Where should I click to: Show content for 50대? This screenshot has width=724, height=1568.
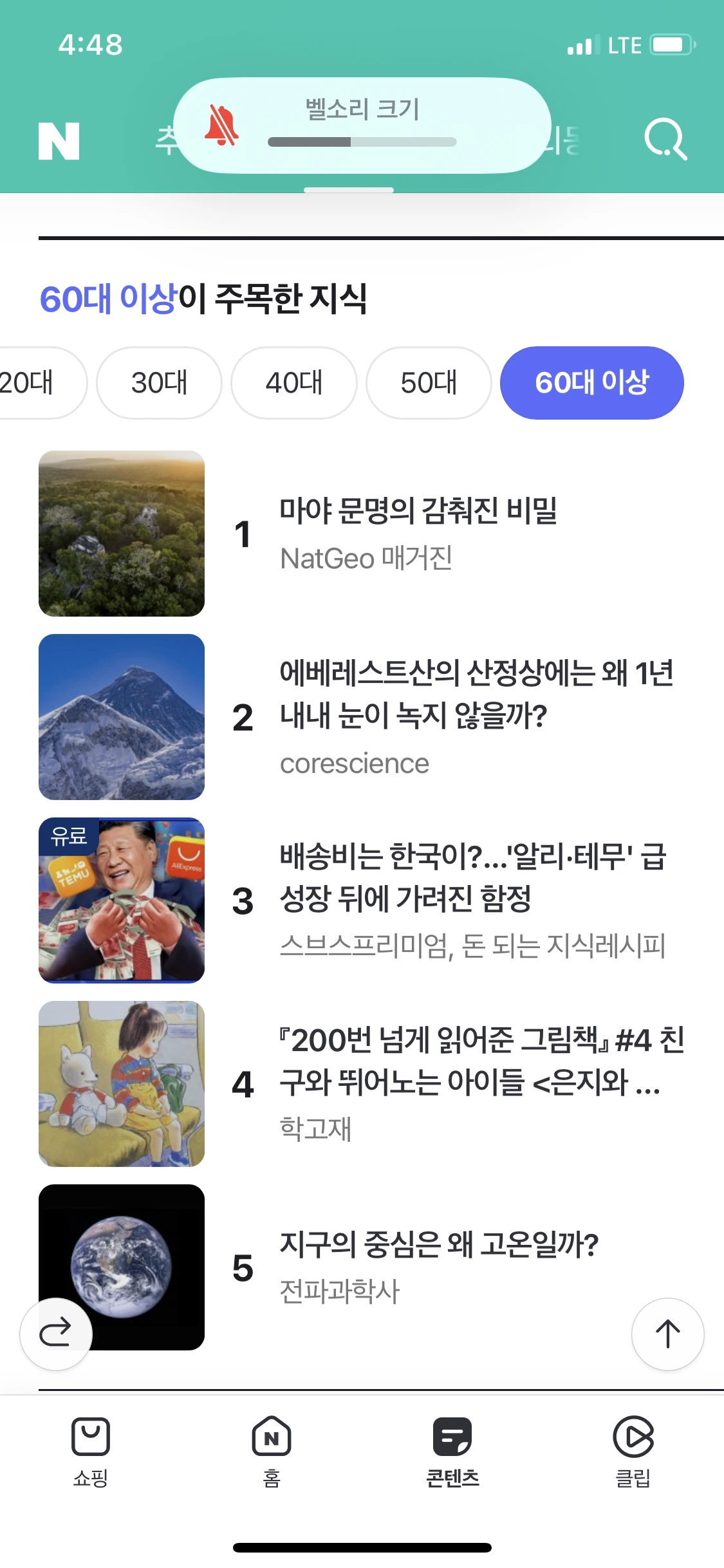429,383
